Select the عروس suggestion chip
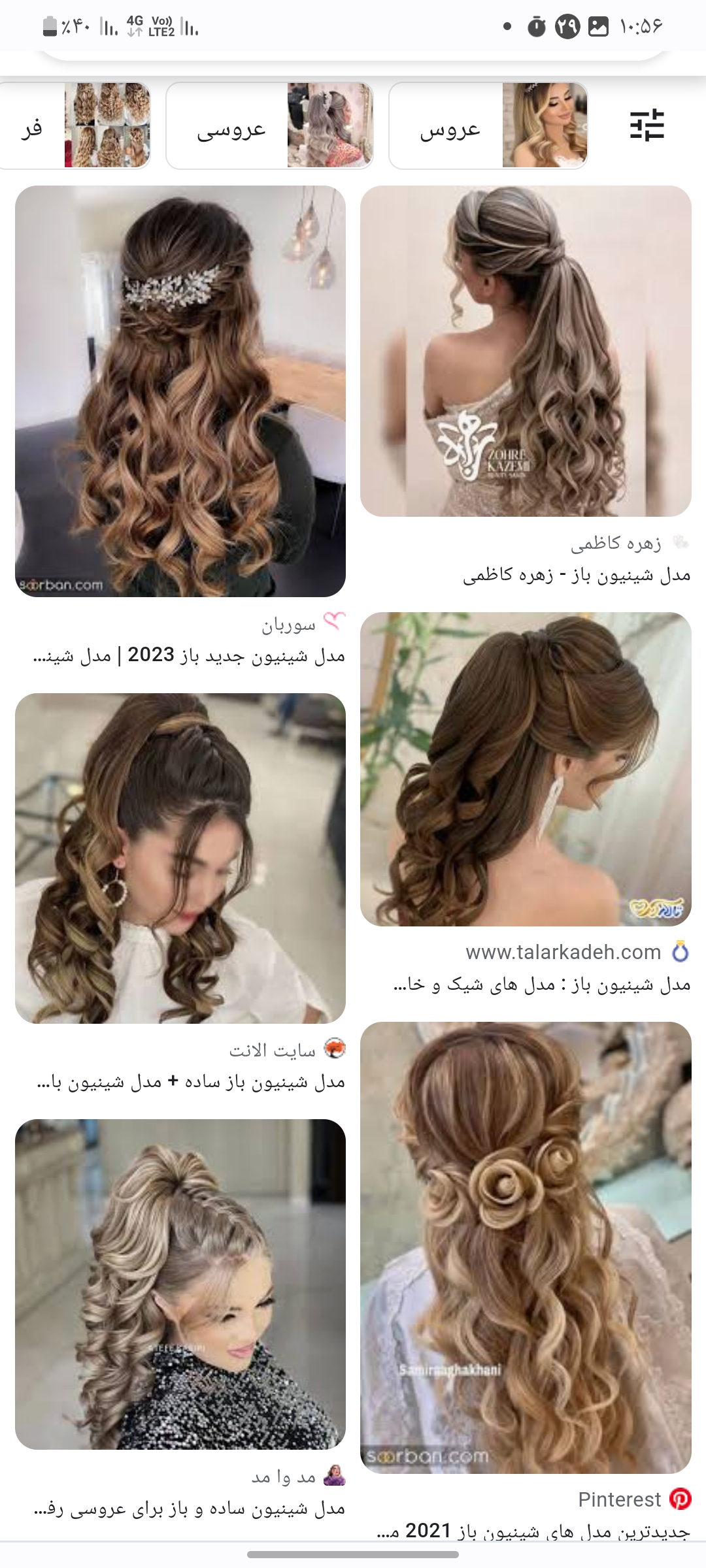 [488, 125]
